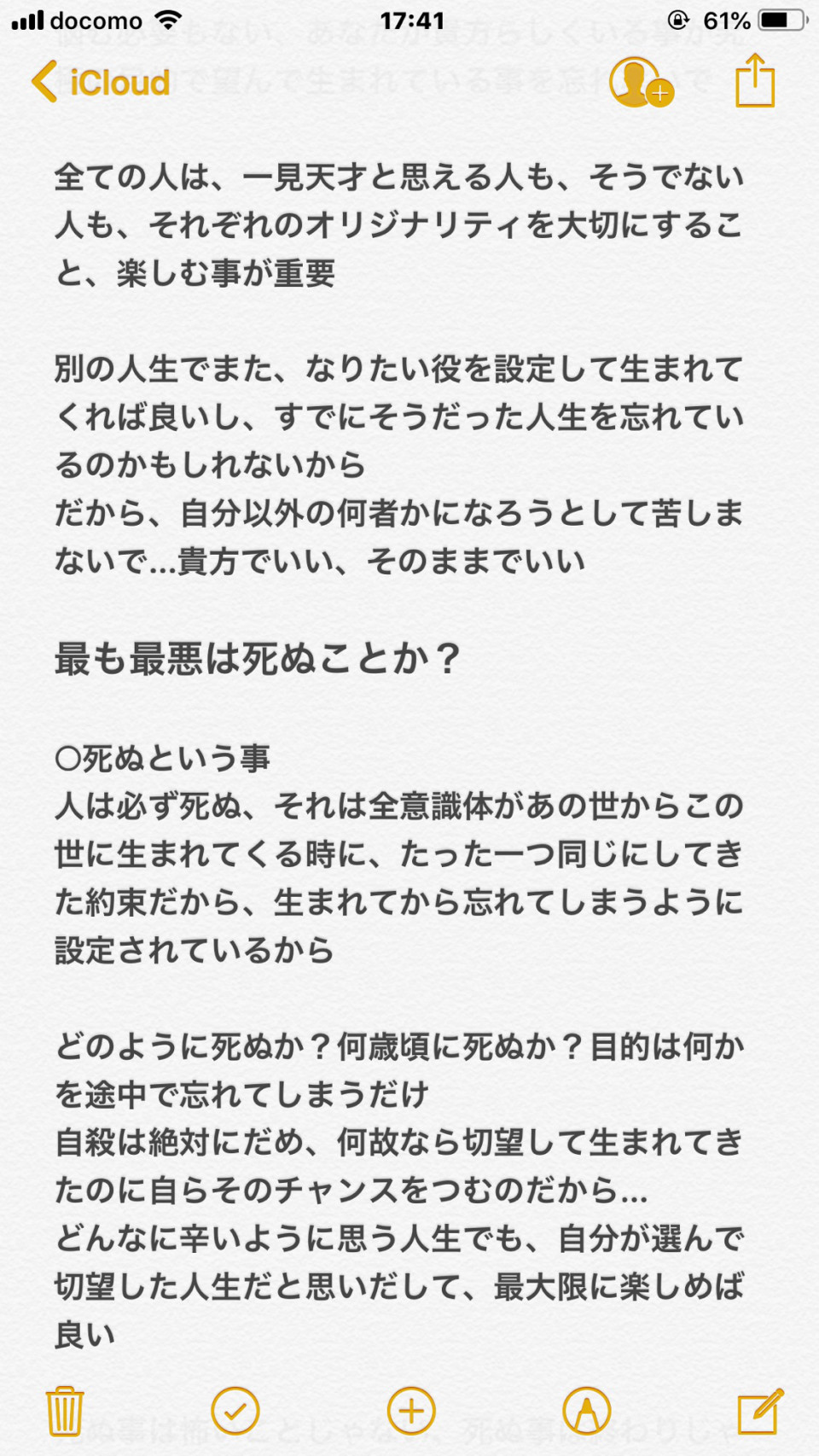Open the sketch markup pen tool
Image resolution: width=819 pixels, height=1456 pixels.
point(587,1411)
